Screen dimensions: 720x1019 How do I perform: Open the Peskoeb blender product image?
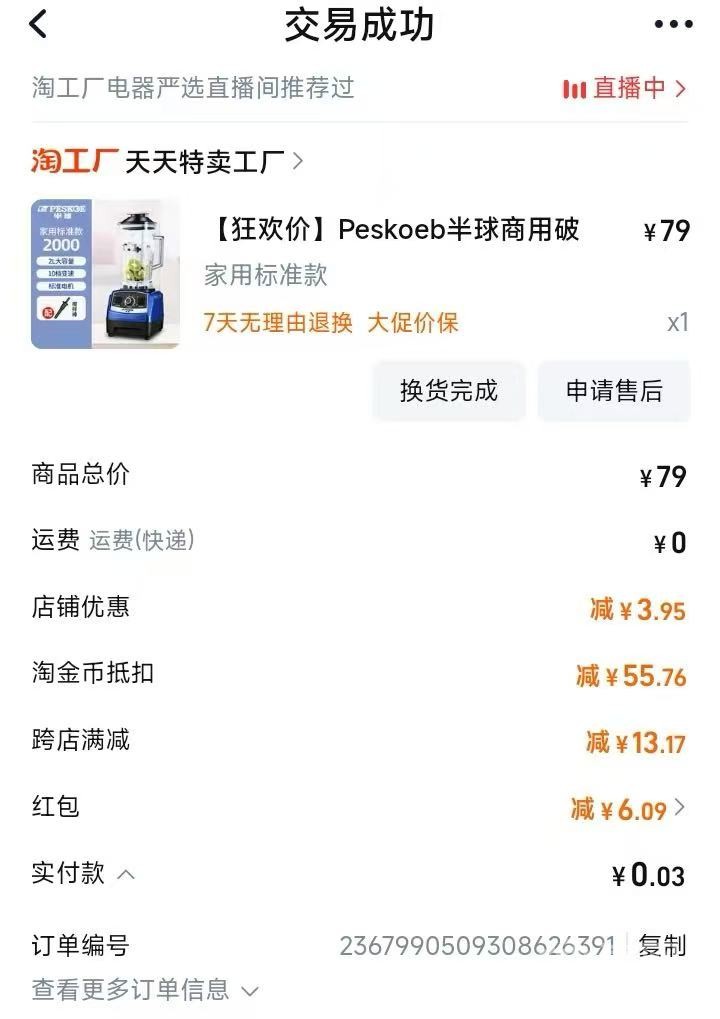(106, 274)
